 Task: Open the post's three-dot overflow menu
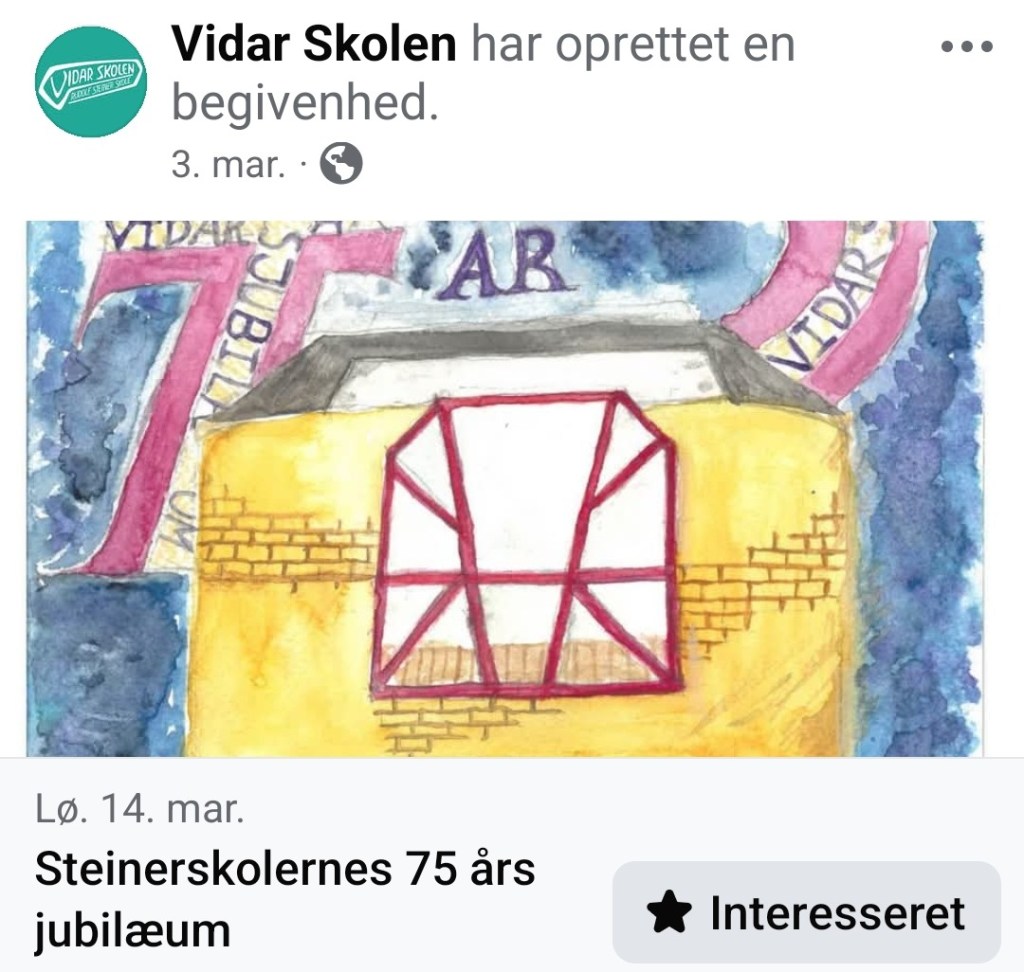(967, 48)
